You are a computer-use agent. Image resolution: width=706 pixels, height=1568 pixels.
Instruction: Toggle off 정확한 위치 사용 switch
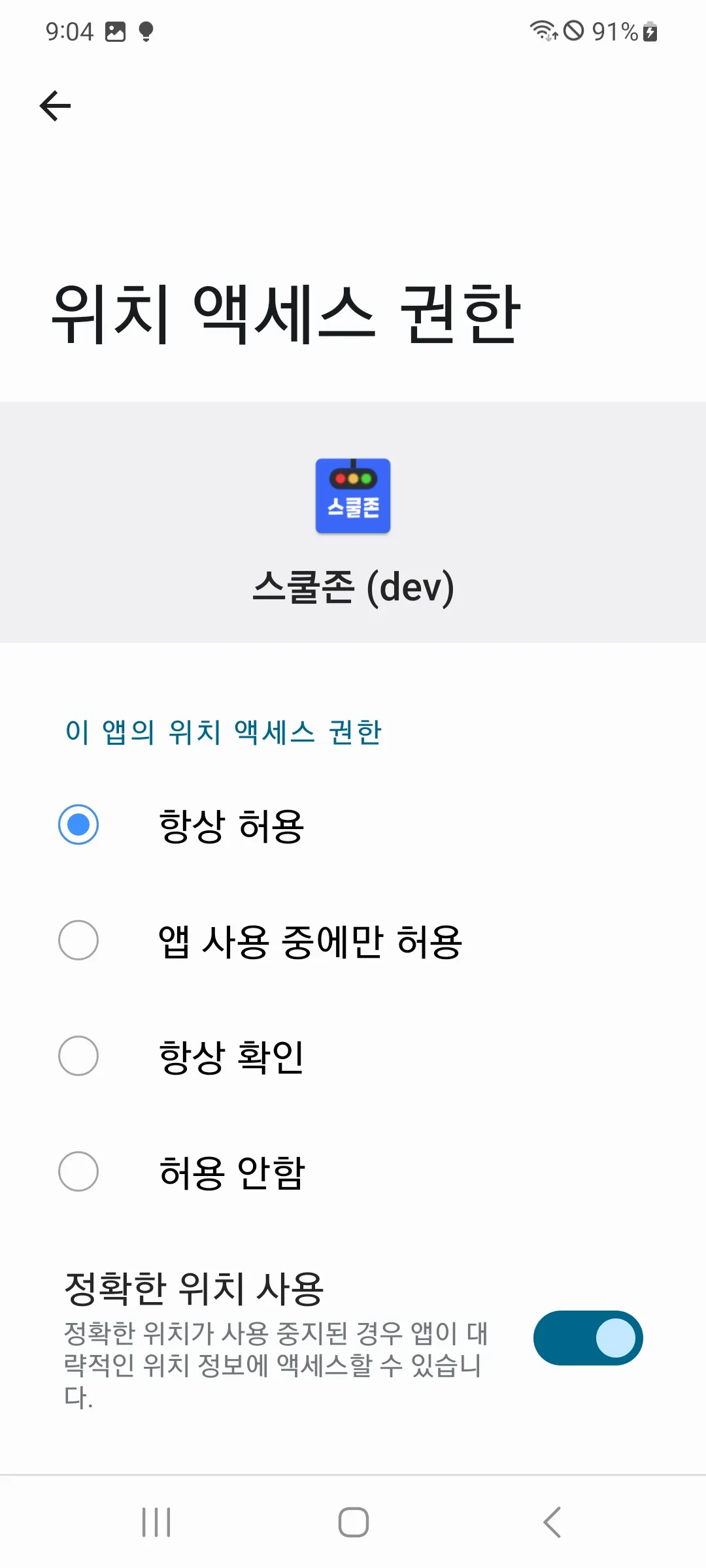click(588, 1337)
